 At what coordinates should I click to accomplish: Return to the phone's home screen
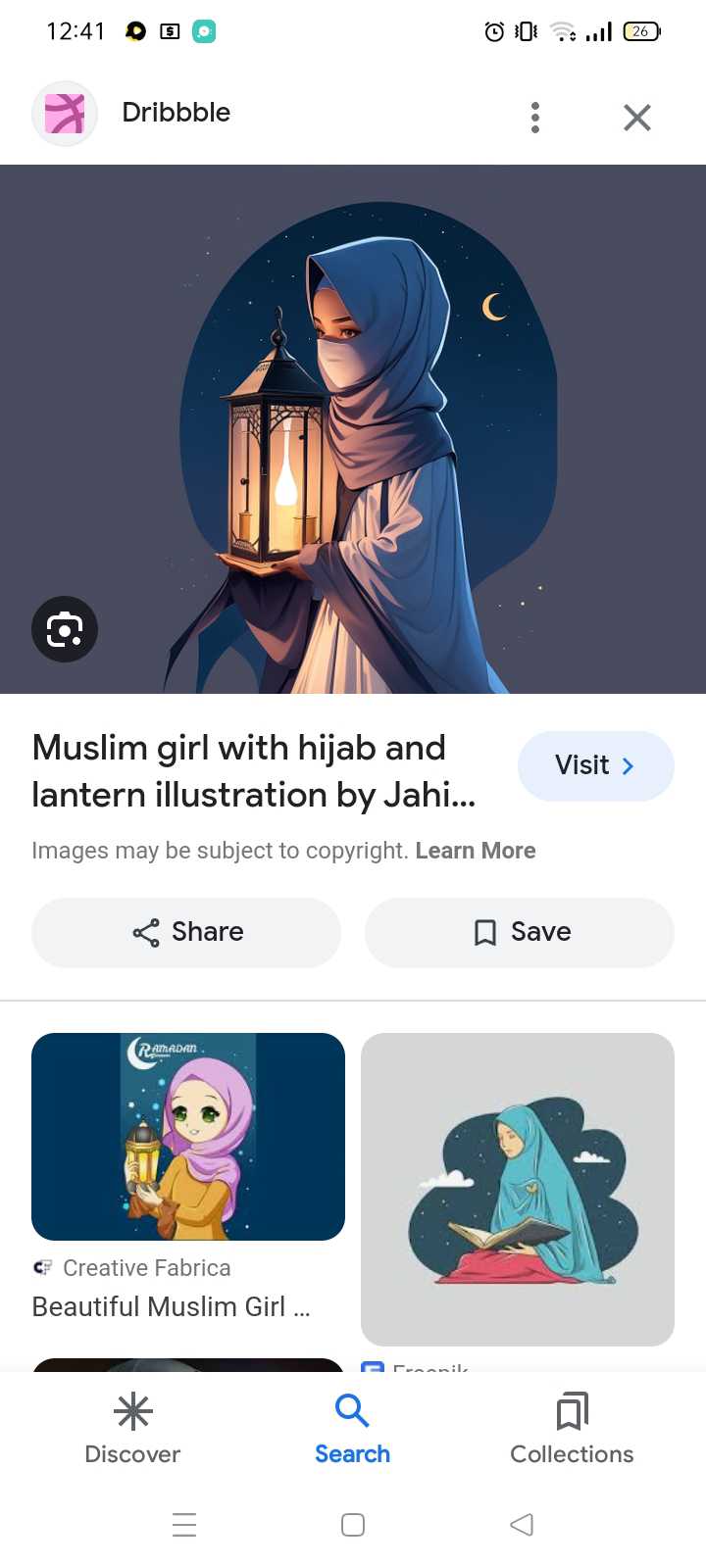coord(353,1524)
